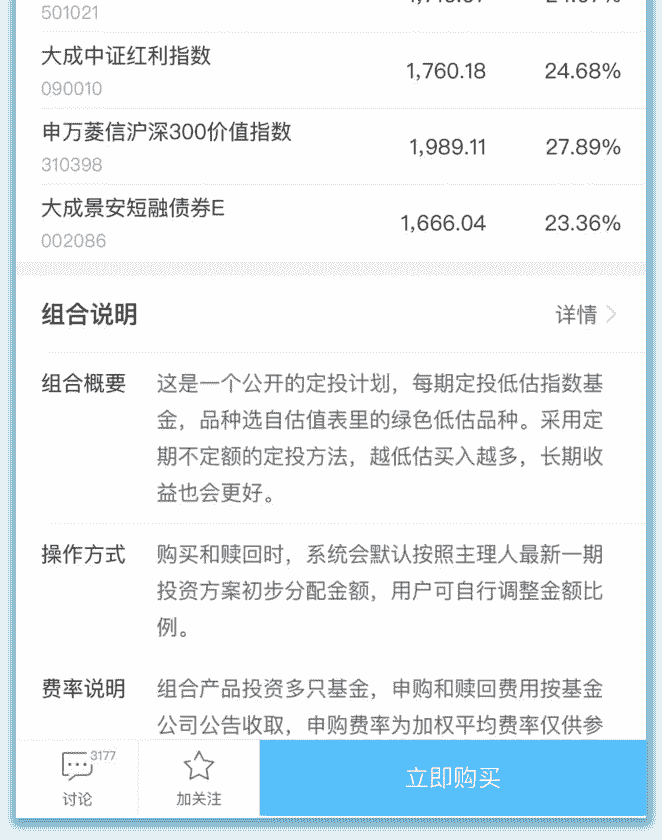Open 详情 for 组合说明

[x=586, y=315]
